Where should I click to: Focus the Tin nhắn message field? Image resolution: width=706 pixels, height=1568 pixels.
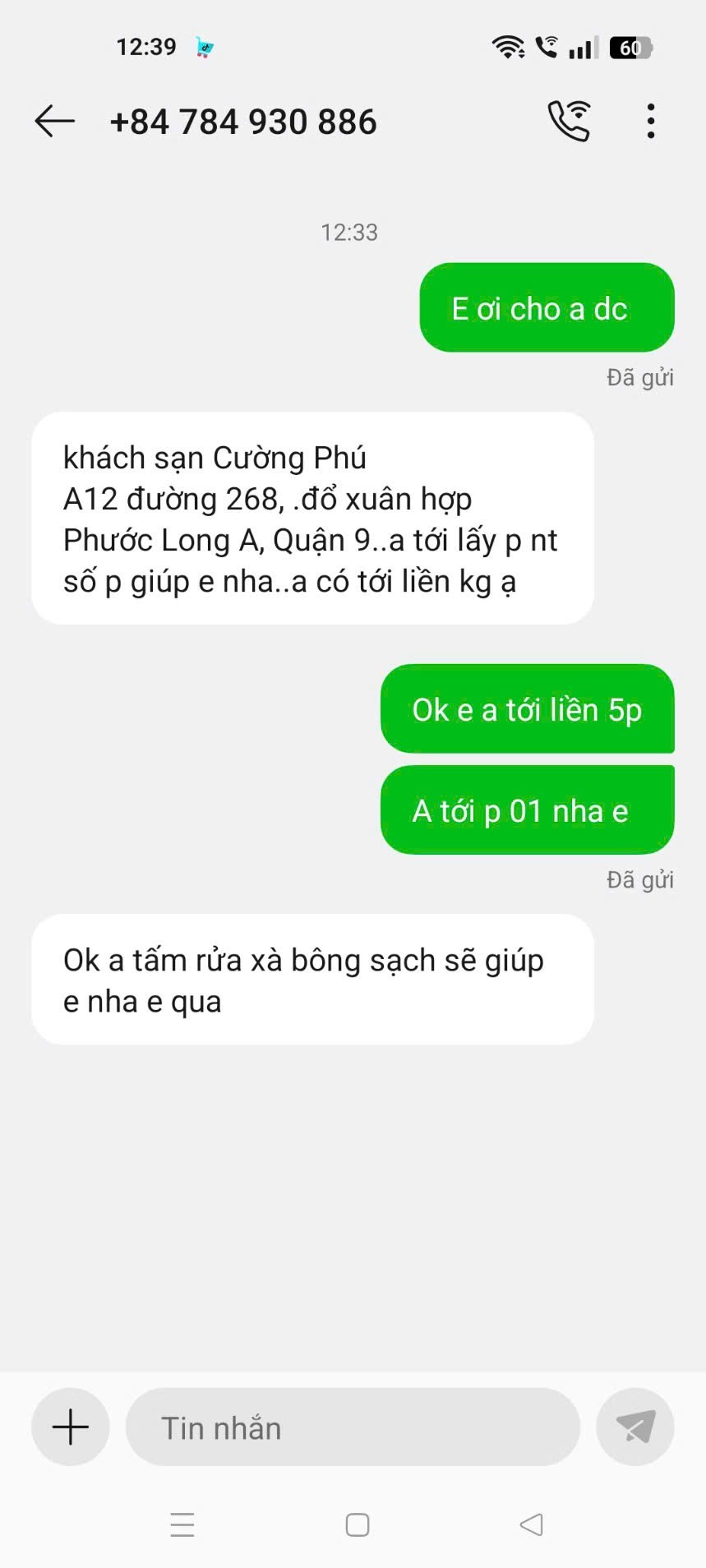click(x=352, y=1427)
